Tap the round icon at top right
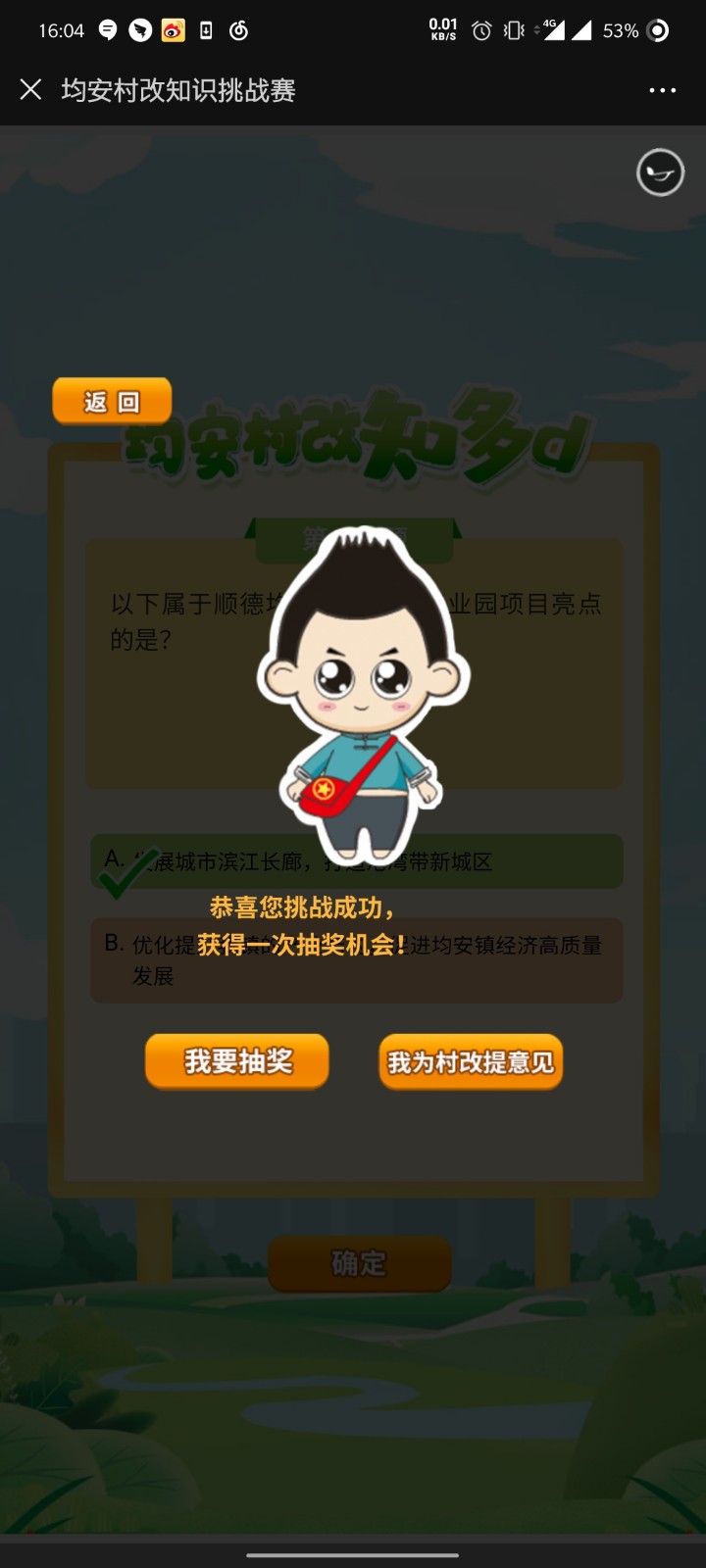The width and height of the screenshot is (706, 1568). (x=660, y=173)
